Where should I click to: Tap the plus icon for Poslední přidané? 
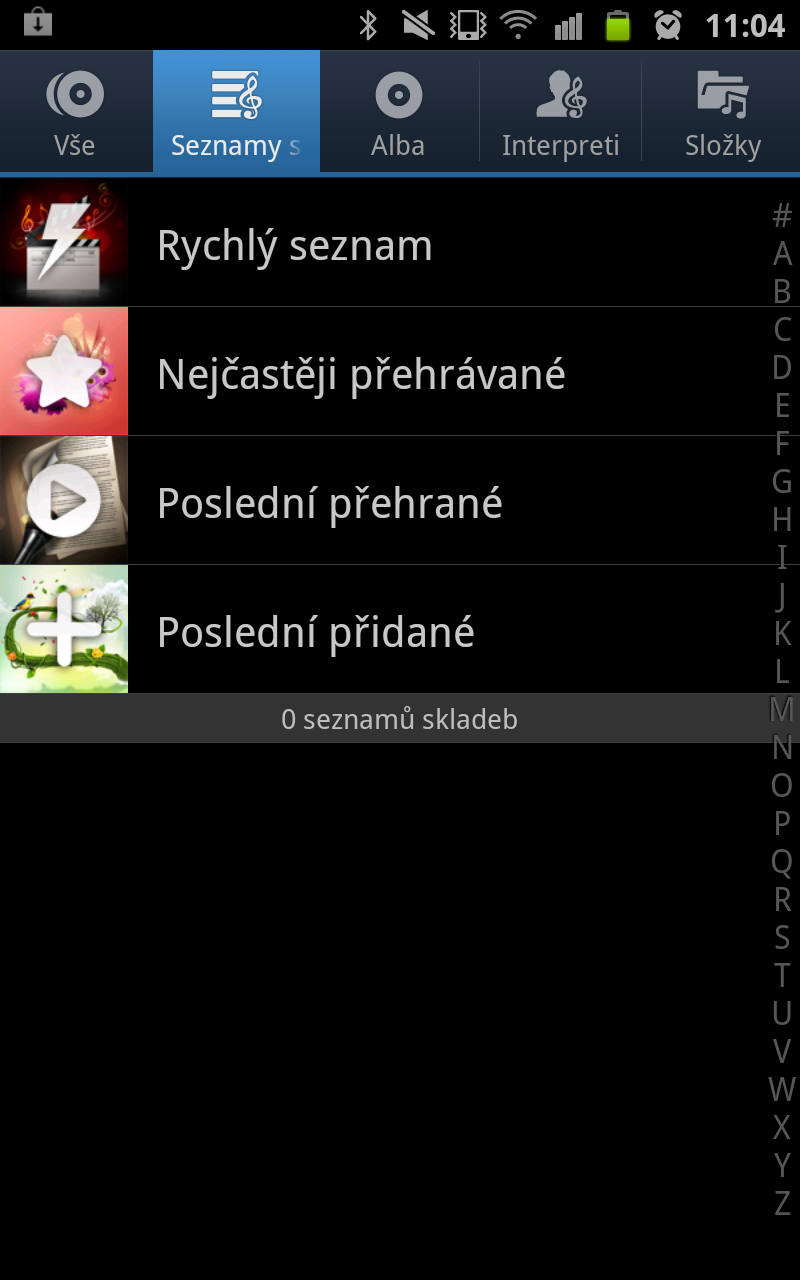tap(63, 628)
